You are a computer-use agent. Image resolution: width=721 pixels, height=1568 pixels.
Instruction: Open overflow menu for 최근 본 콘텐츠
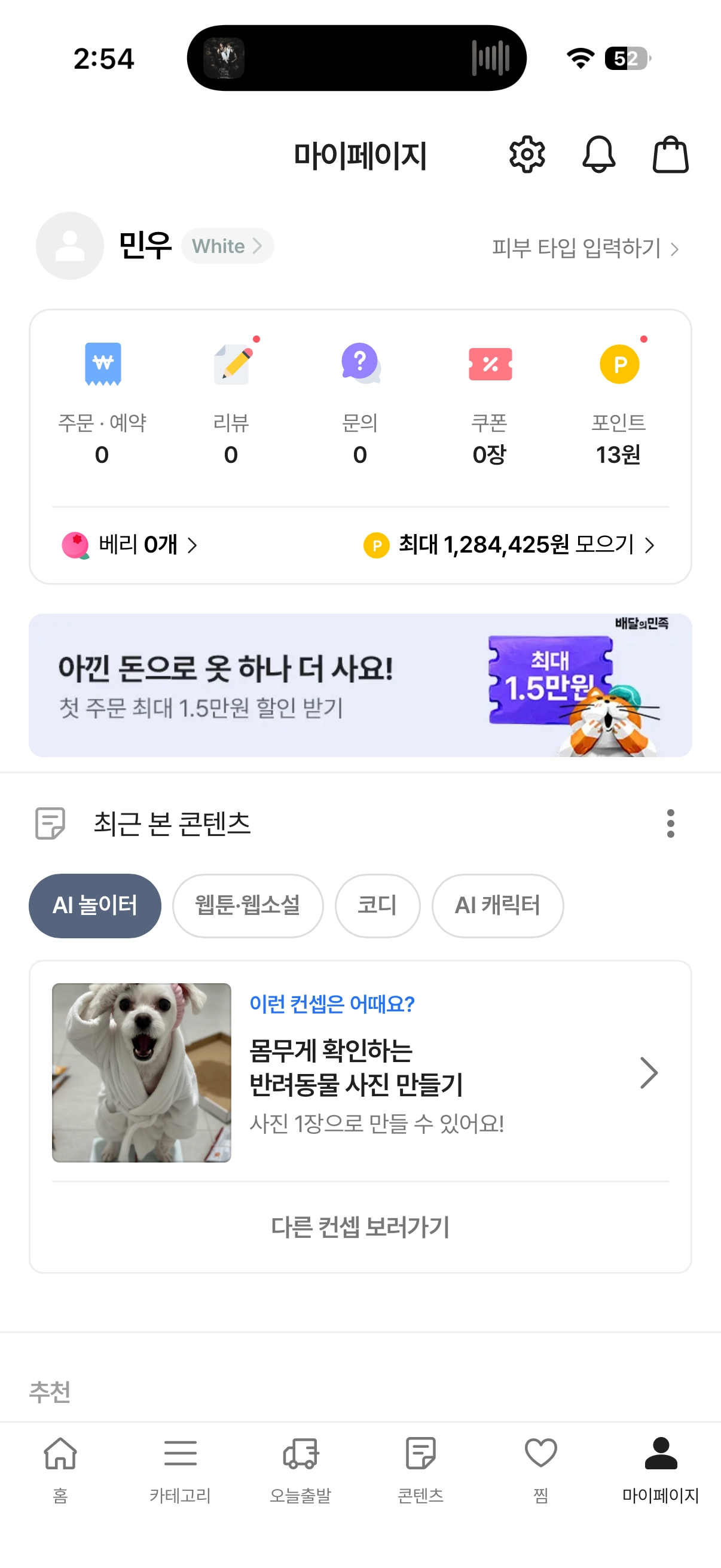point(671,823)
